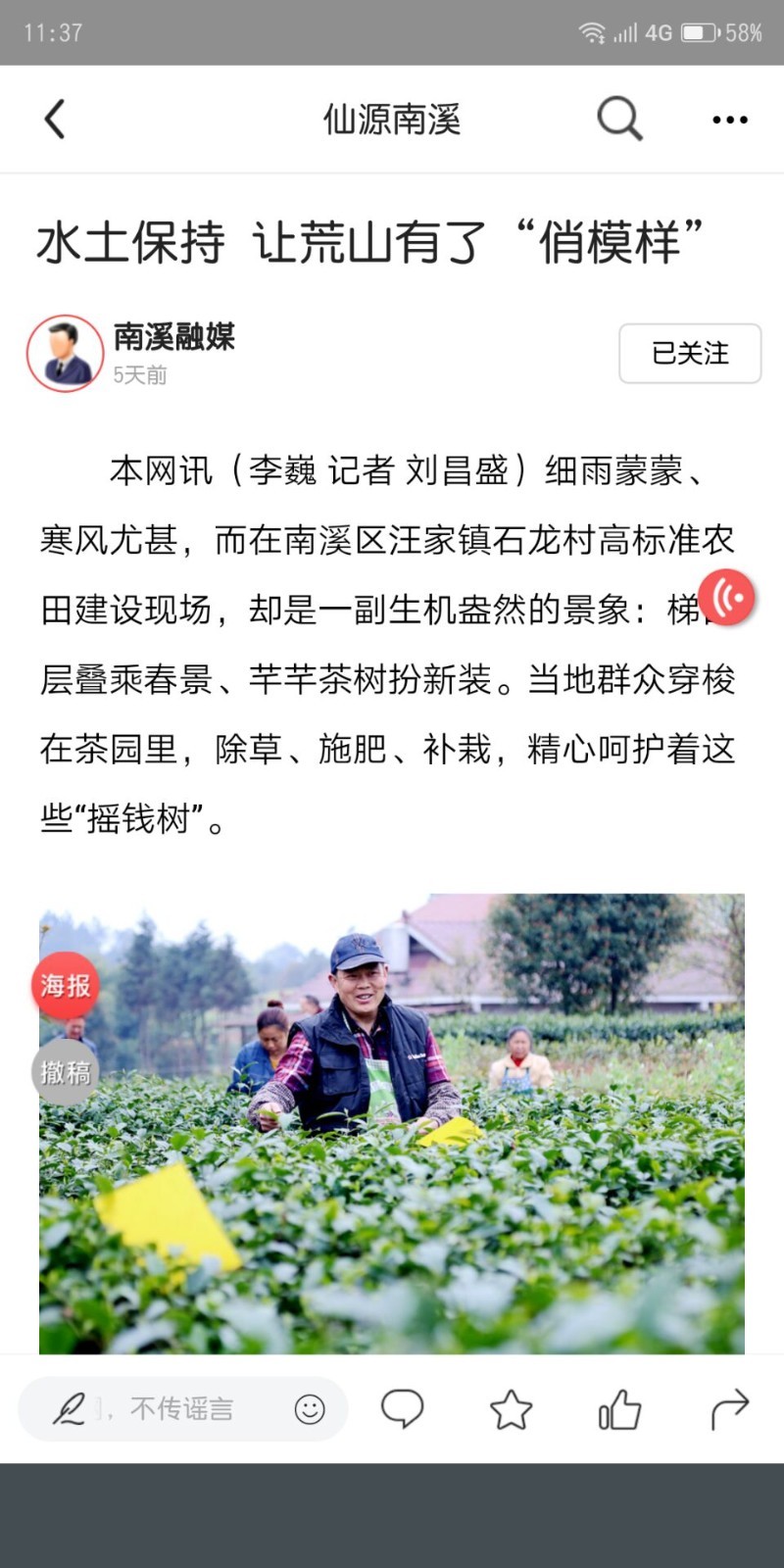The height and width of the screenshot is (1568, 784).
Task: Tap the publisher avatar image
Action: click(65, 353)
